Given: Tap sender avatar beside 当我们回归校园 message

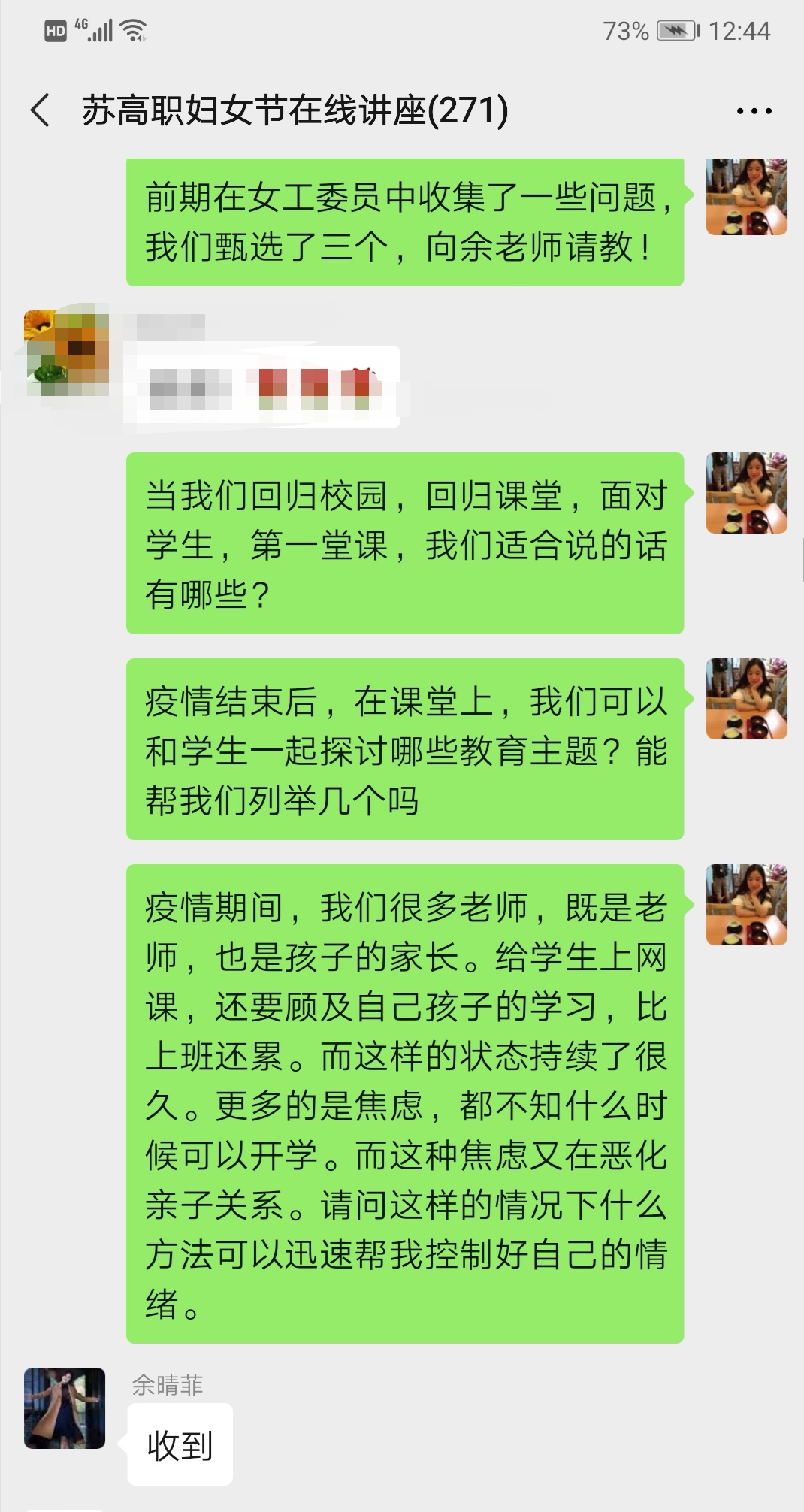Looking at the screenshot, I should (746, 493).
